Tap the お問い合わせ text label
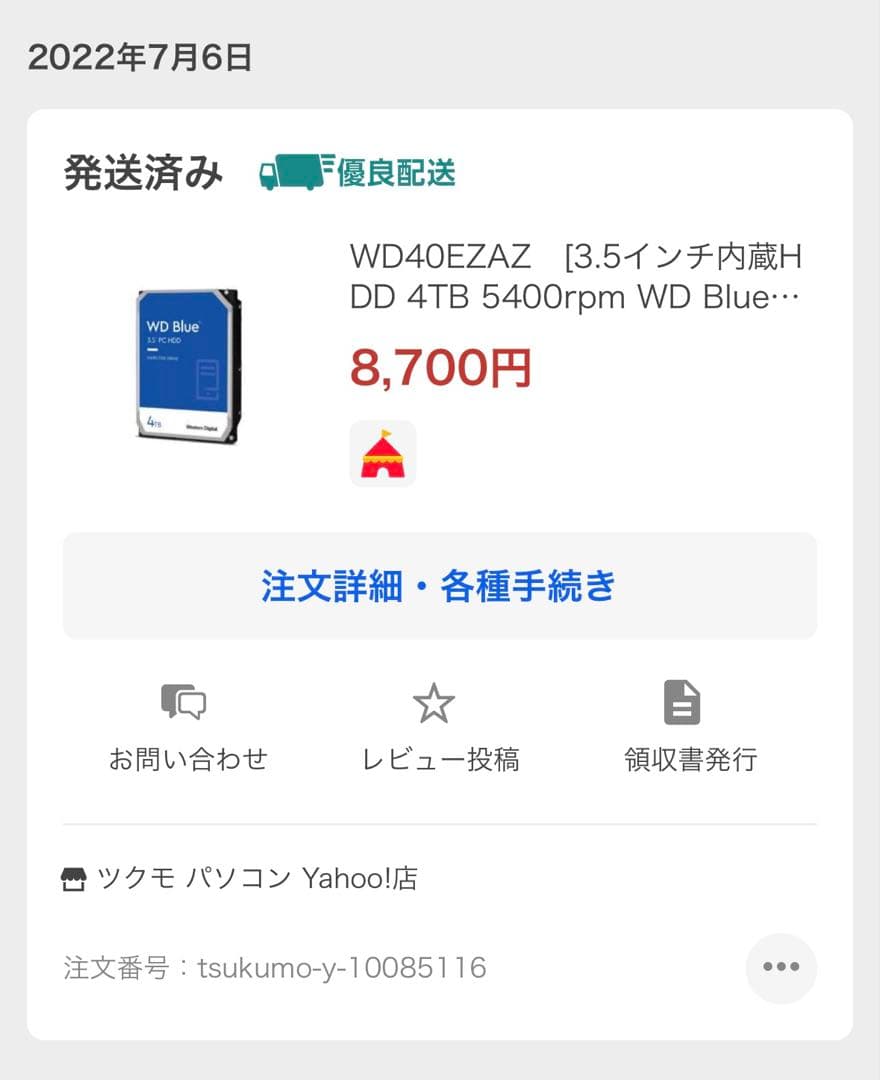The height and width of the screenshot is (1080, 880). click(x=185, y=758)
